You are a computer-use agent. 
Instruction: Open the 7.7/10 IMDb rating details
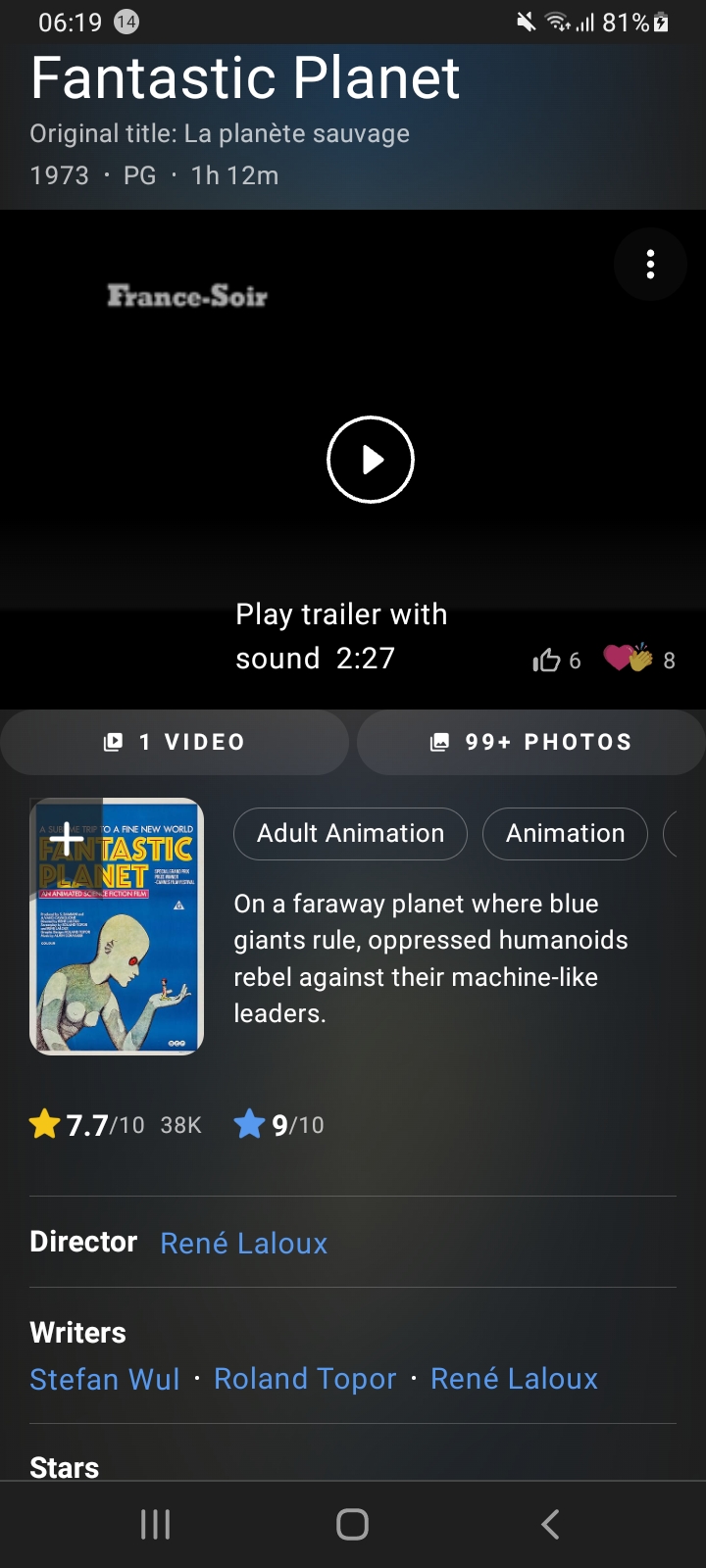coord(115,1124)
